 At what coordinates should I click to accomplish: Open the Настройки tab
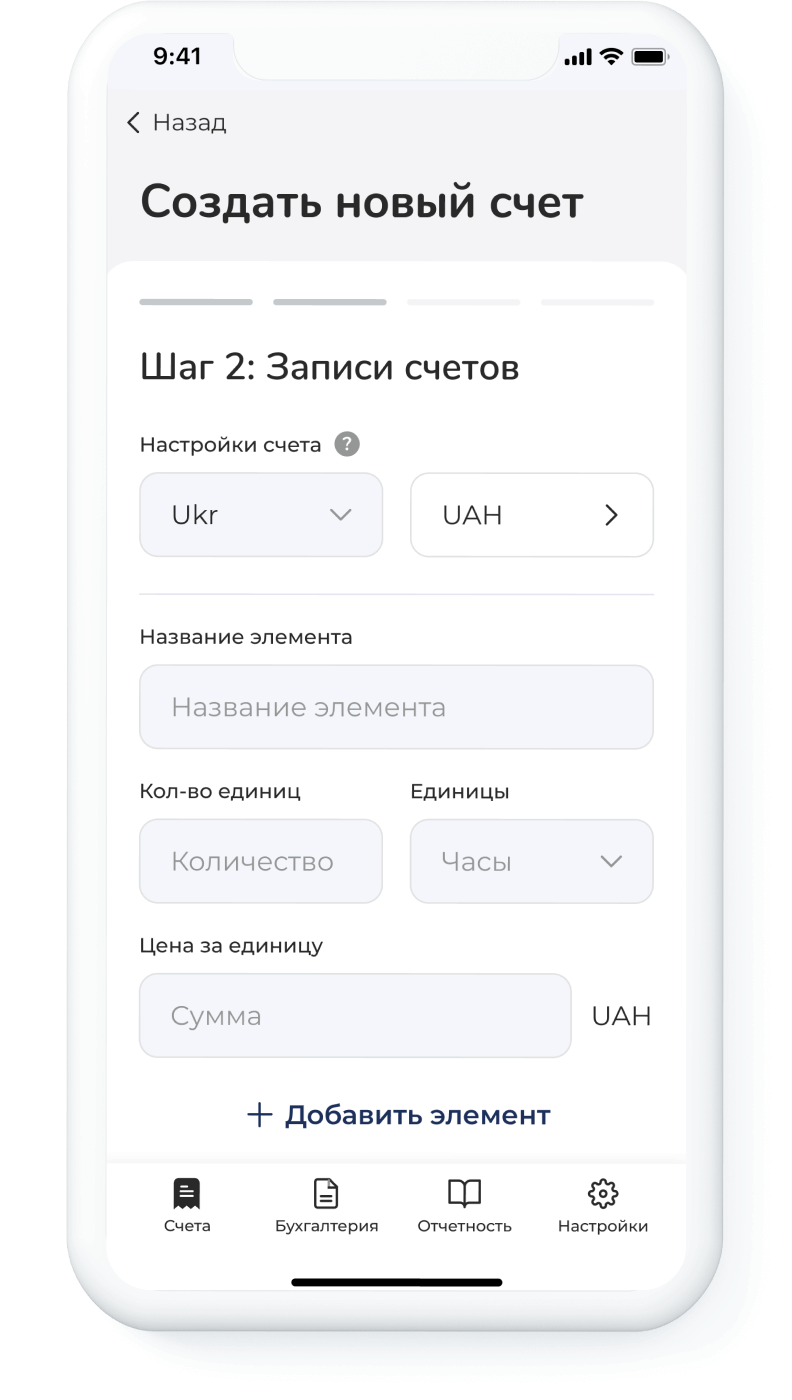[602, 1205]
